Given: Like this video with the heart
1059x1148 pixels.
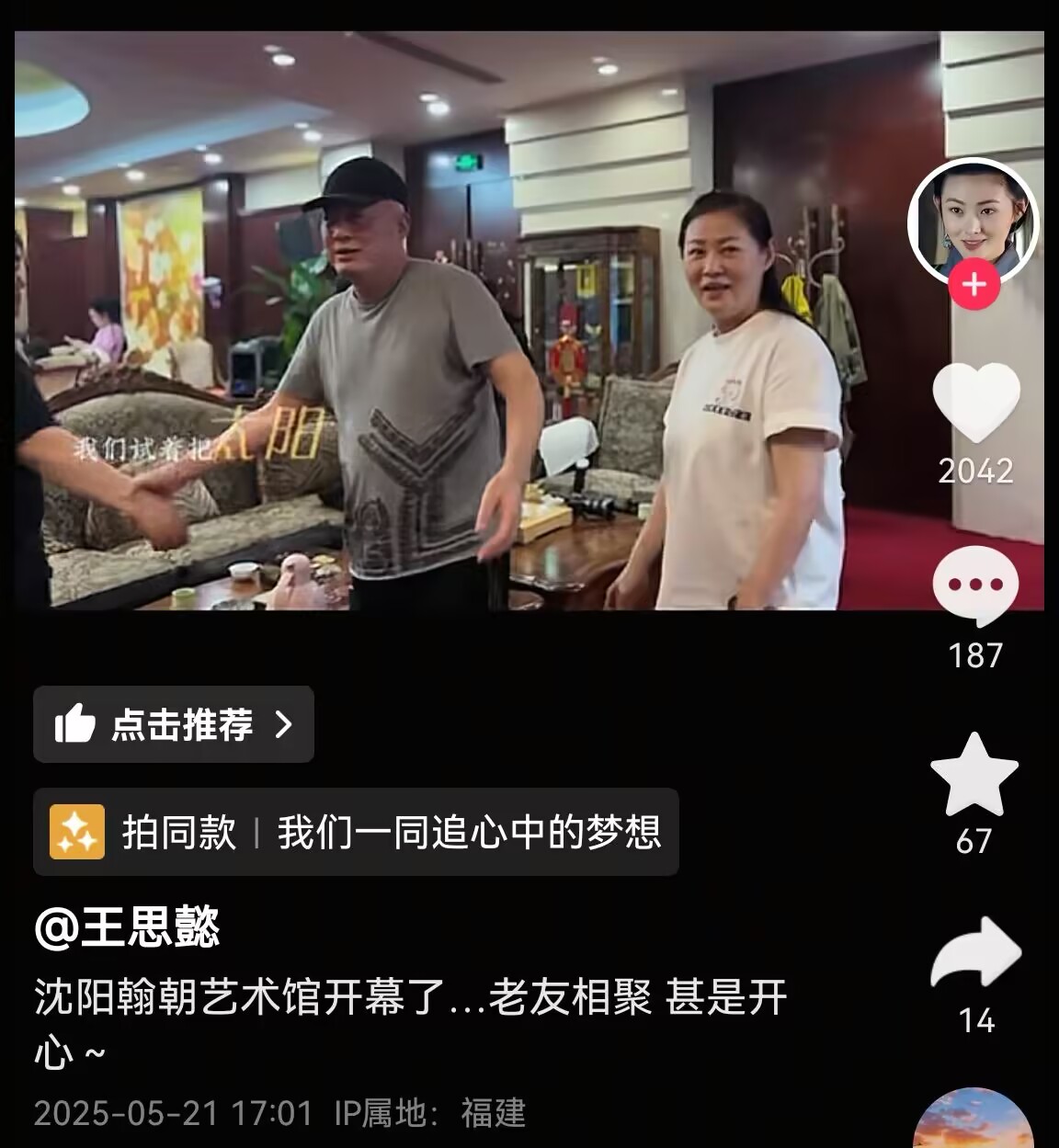Looking at the screenshot, I should click(975, 401).
